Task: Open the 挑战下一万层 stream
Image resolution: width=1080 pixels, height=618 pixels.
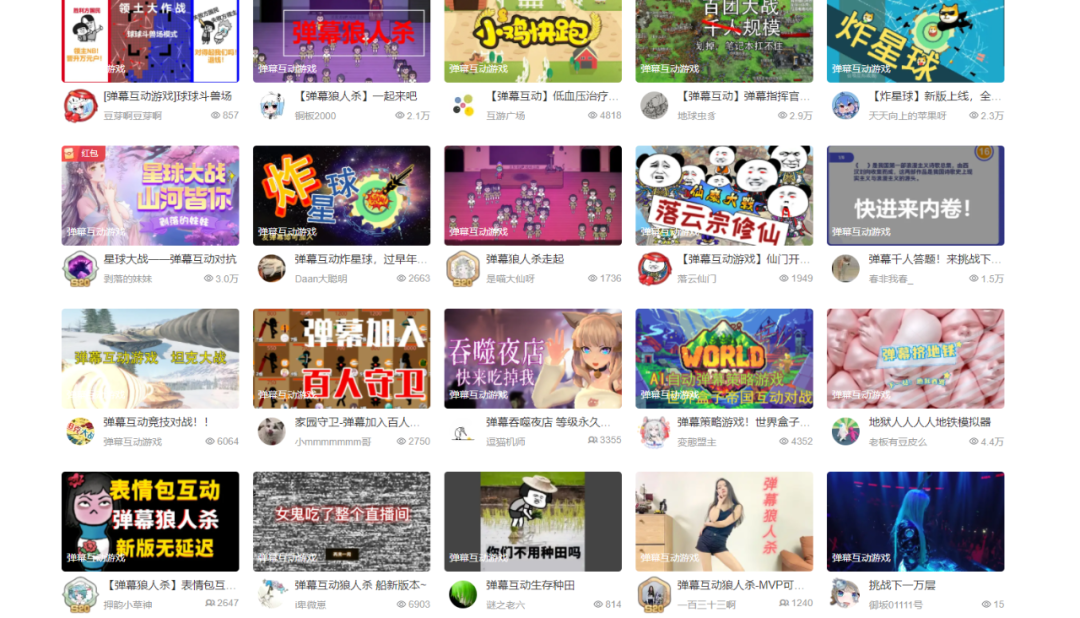Action: tap(915, 521)
